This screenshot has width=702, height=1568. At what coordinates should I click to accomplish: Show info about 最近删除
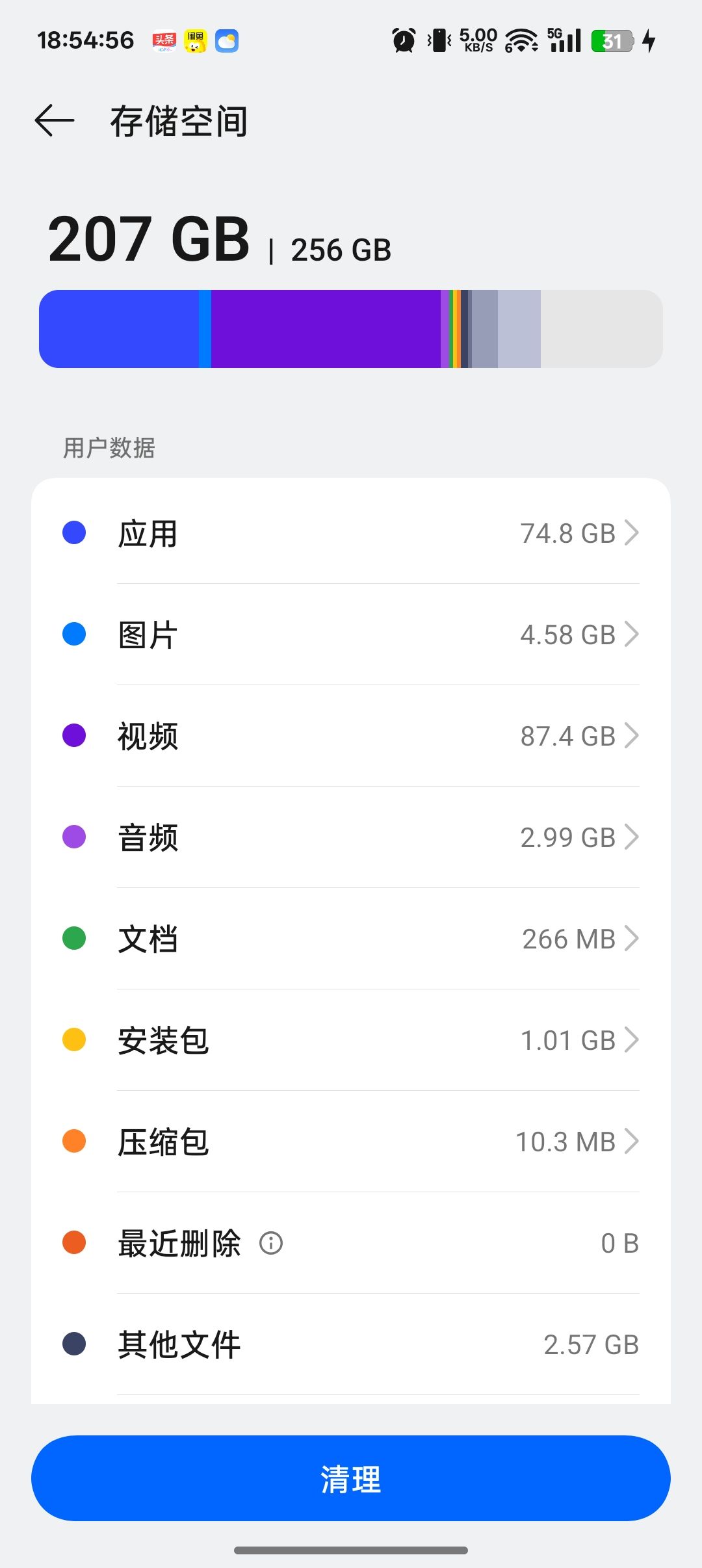(271, 1244)
